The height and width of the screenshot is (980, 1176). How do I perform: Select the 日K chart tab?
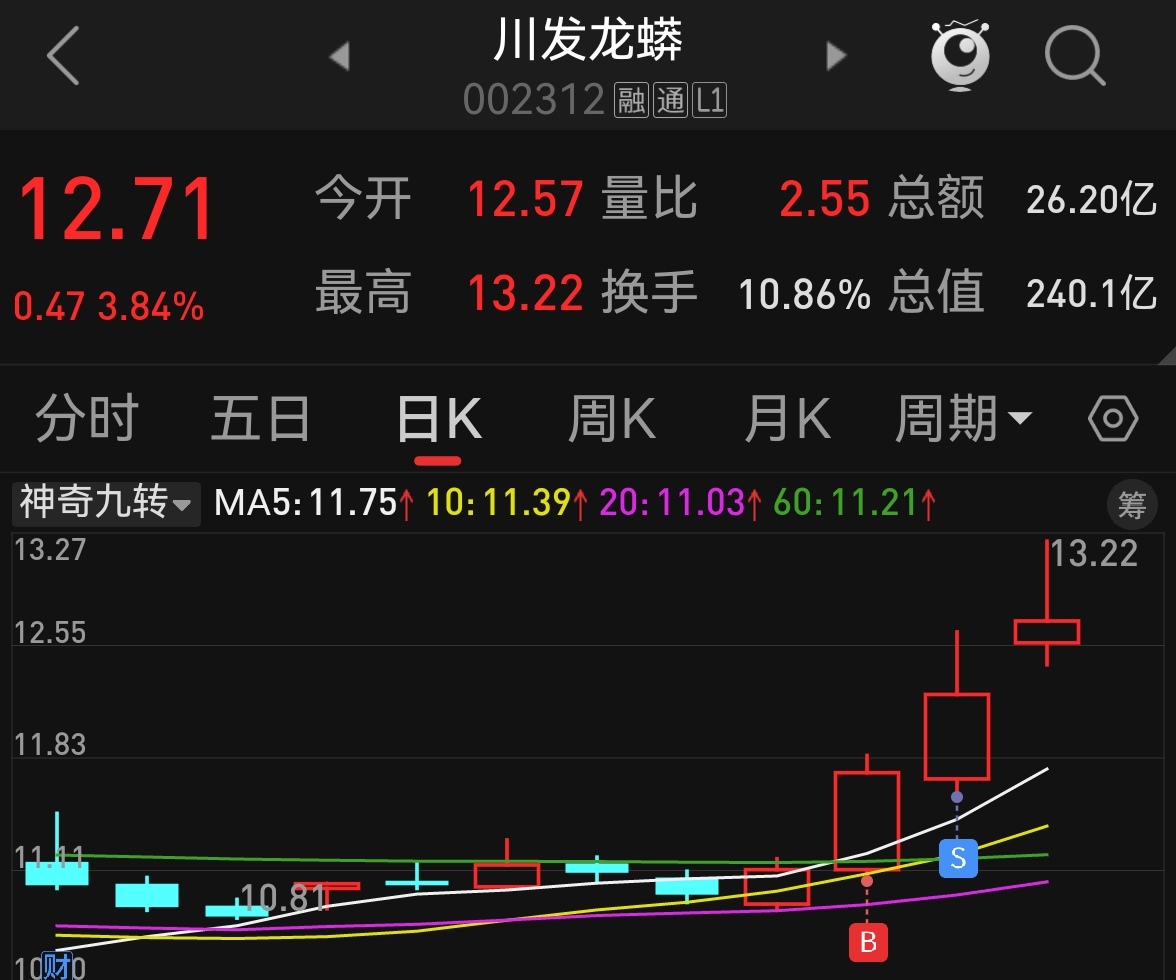439,419
